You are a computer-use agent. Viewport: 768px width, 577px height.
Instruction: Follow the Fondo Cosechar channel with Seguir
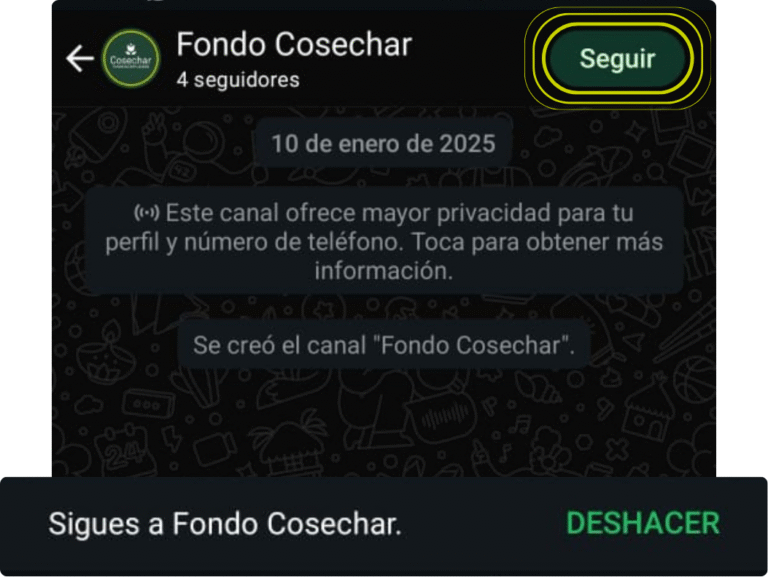click(x=617, y=59)
